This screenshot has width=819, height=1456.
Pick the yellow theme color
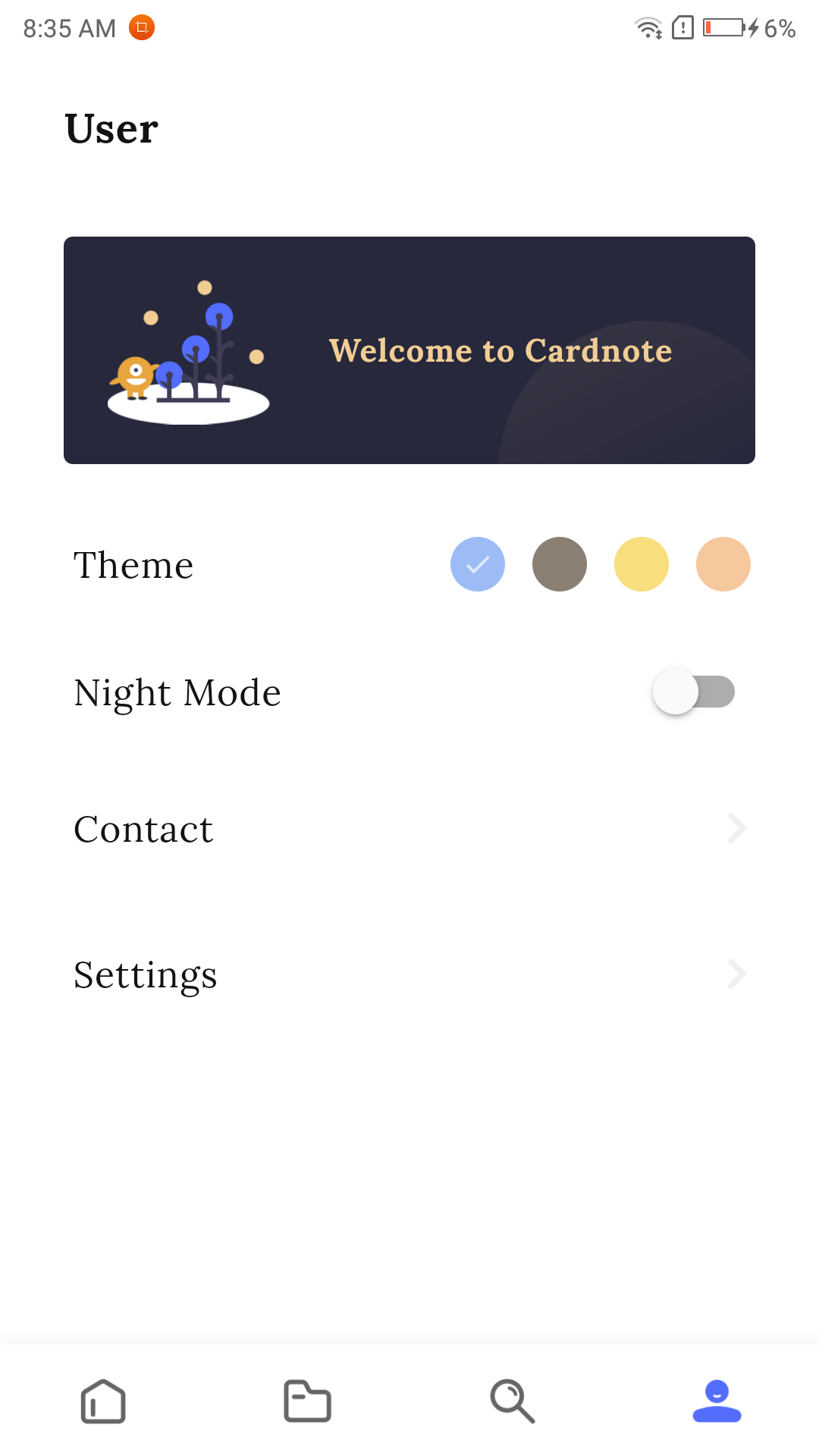pos(642,564)
